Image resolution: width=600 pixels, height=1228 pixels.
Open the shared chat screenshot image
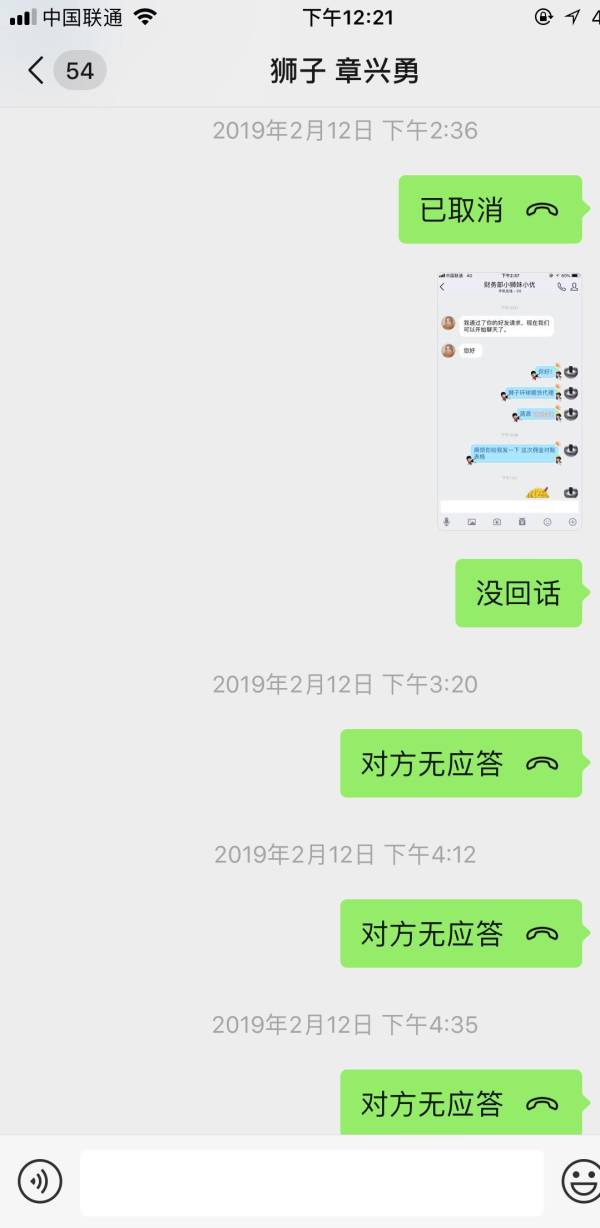tap(509, 399)
